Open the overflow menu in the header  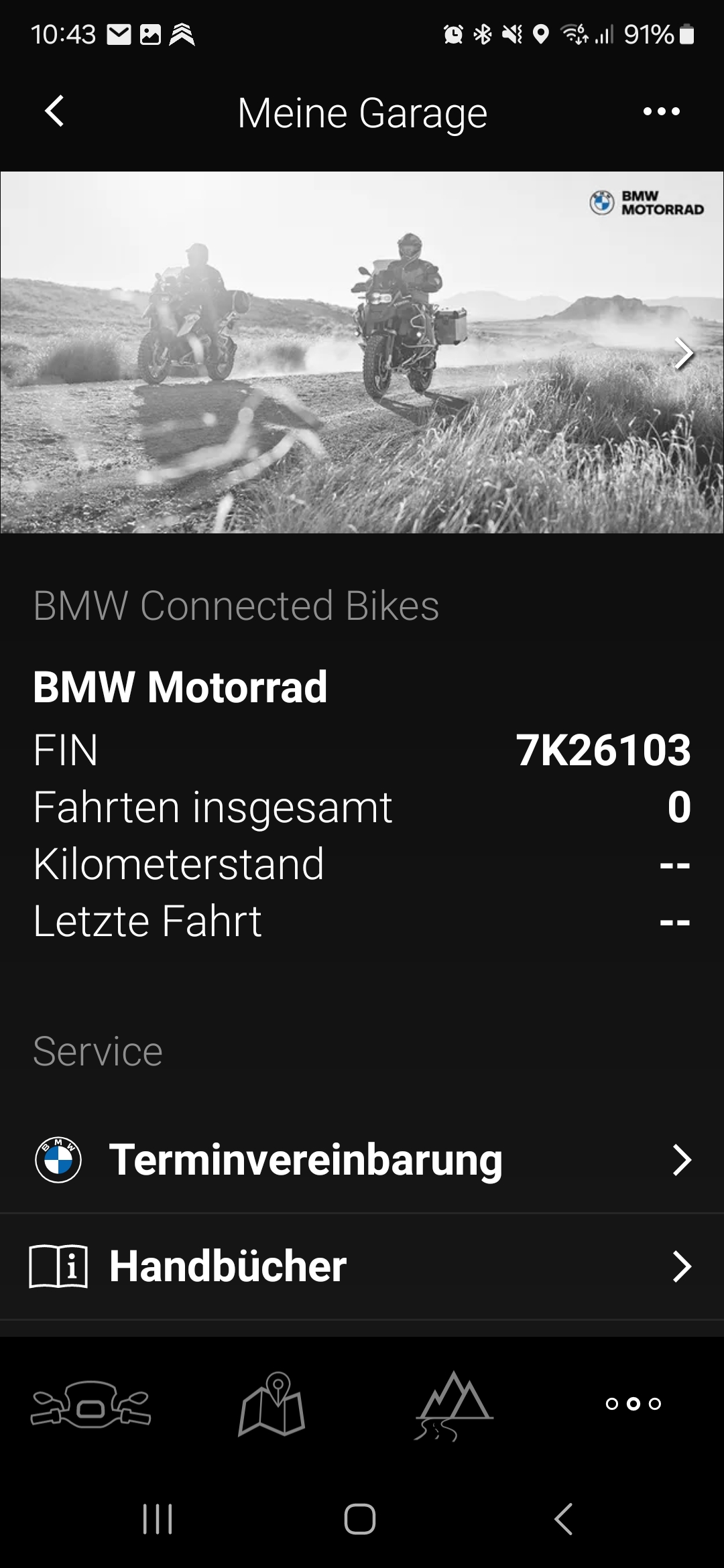pos(661,111)
